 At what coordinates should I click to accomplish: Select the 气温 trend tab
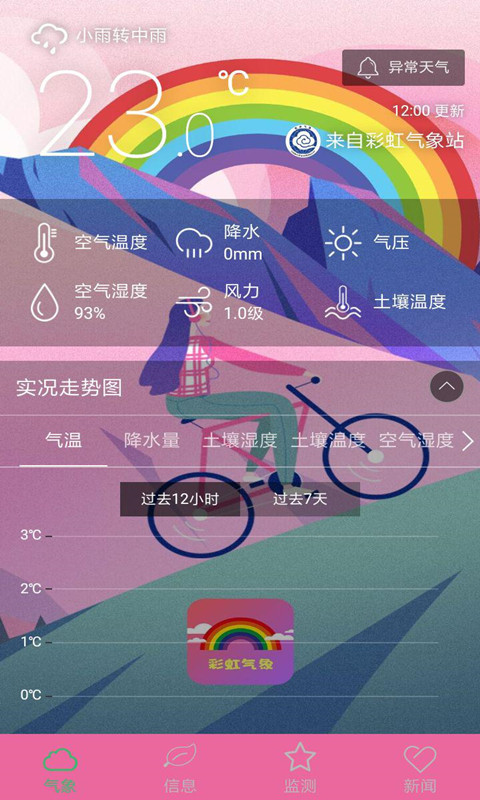coord(63,440)
